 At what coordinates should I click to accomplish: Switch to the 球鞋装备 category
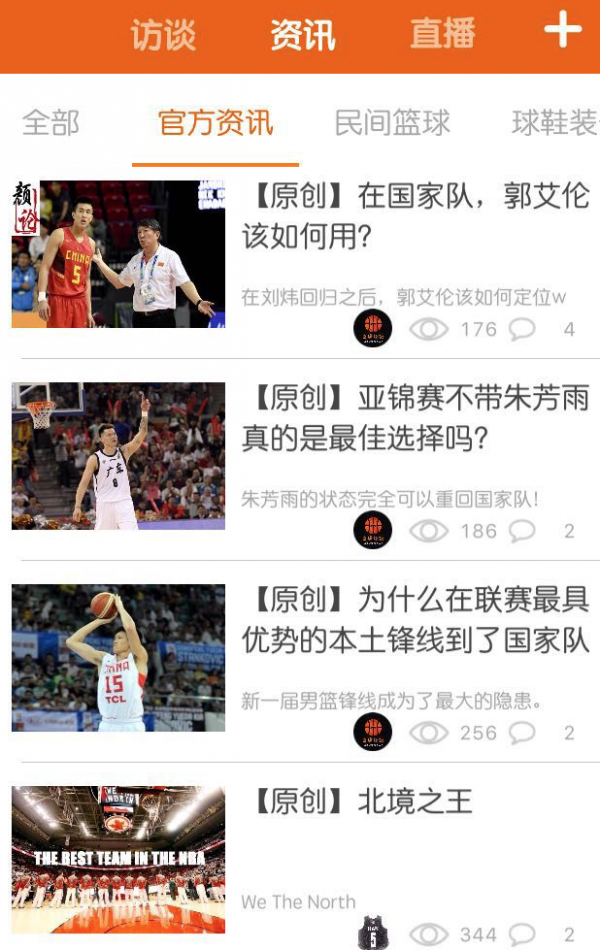555,123
